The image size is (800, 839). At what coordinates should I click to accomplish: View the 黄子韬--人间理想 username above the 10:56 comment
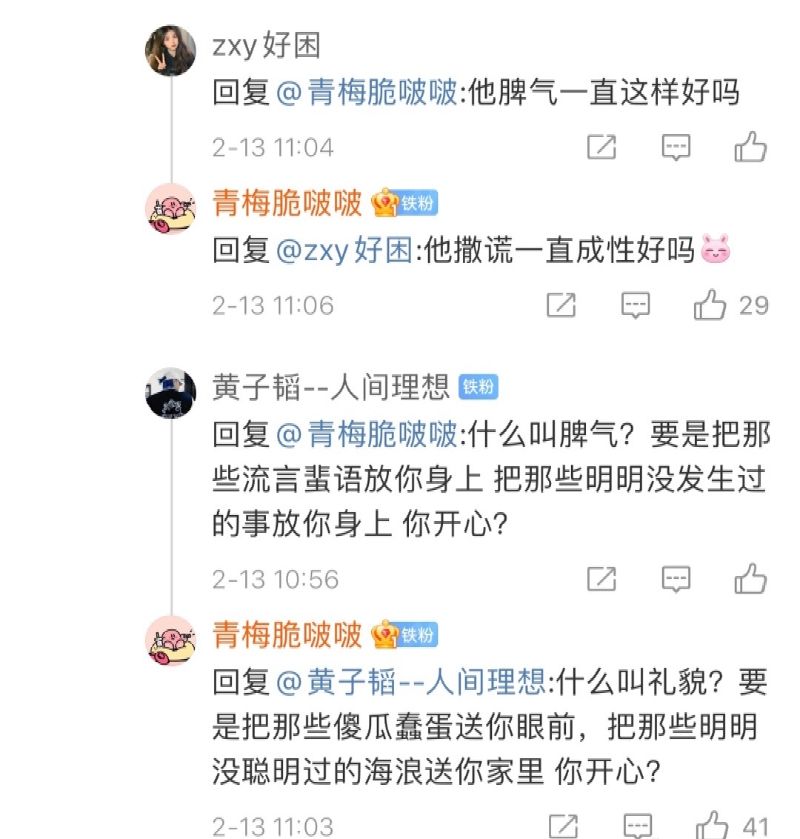pyautogui.click(x=331, y=387)
